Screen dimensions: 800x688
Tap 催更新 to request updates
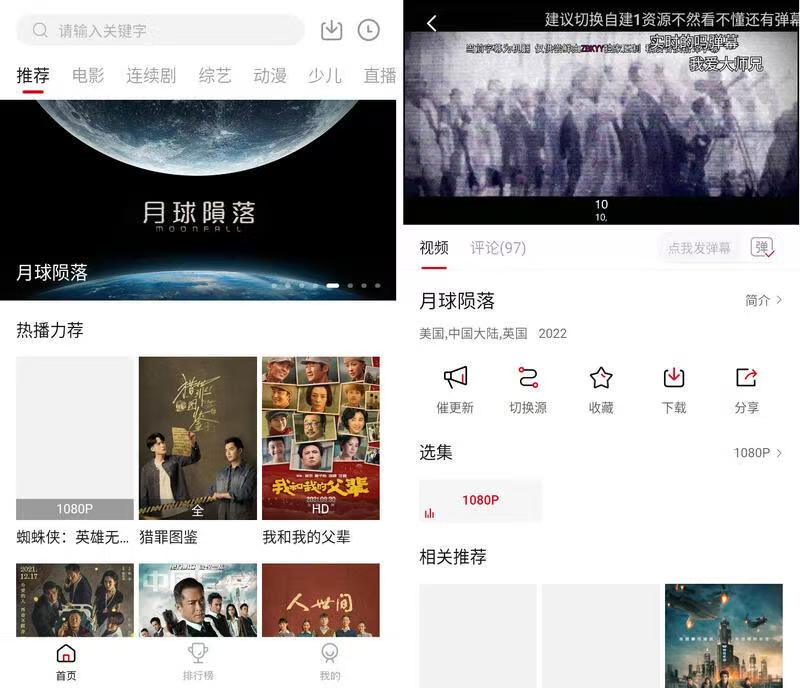[455, 389]
